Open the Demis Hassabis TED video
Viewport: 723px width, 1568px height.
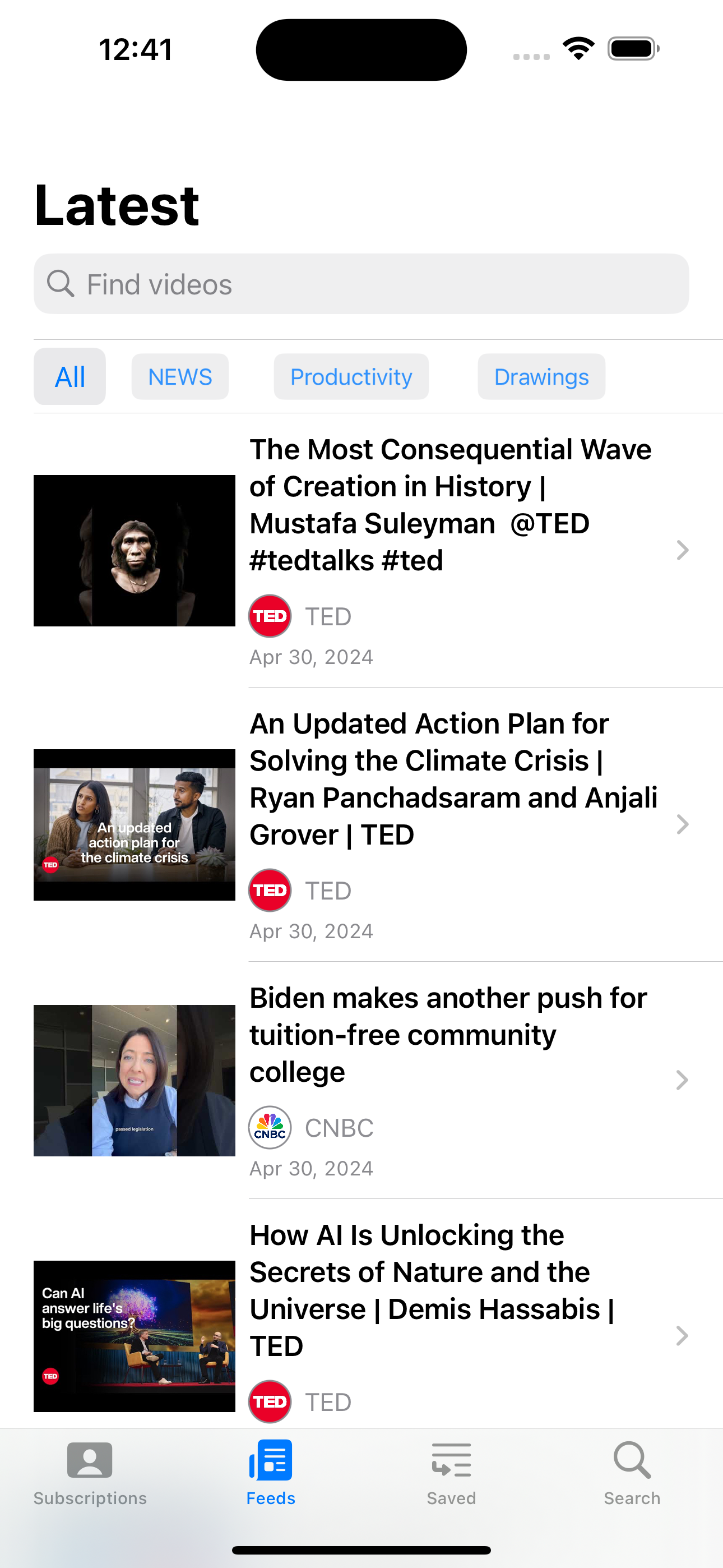point(432,1290)
